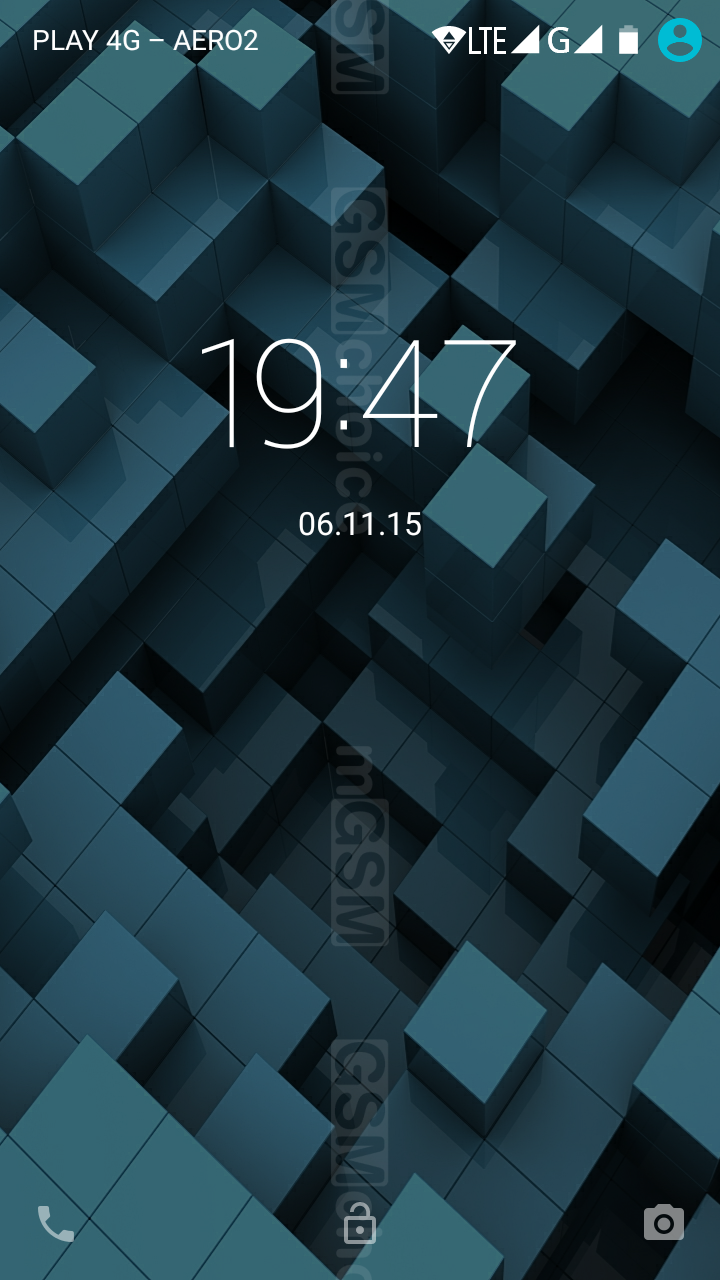Open the camera shortcut
The image size is (720, 1280).
[663, 1222]
